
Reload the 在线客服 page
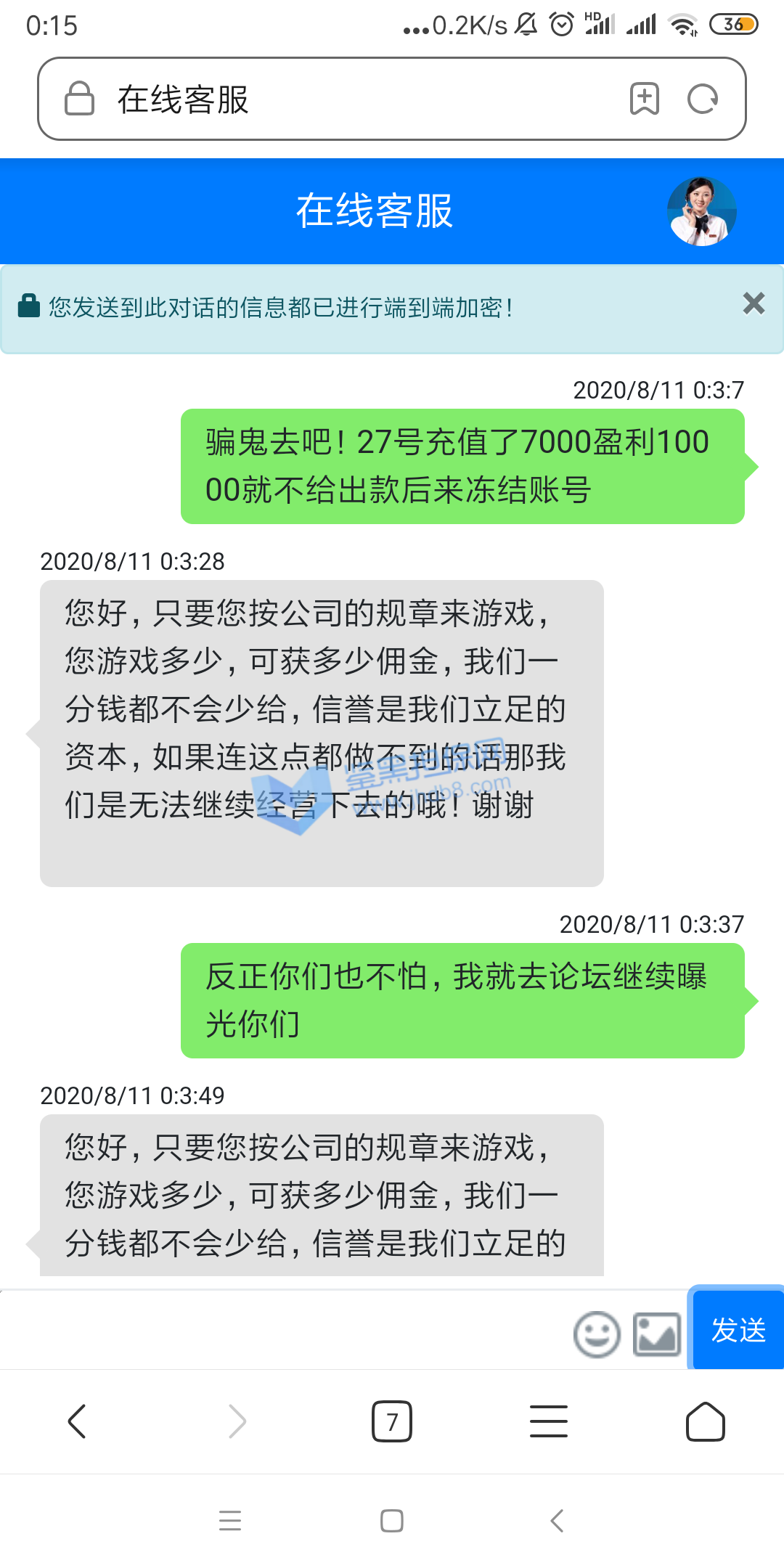coord(703,99)
